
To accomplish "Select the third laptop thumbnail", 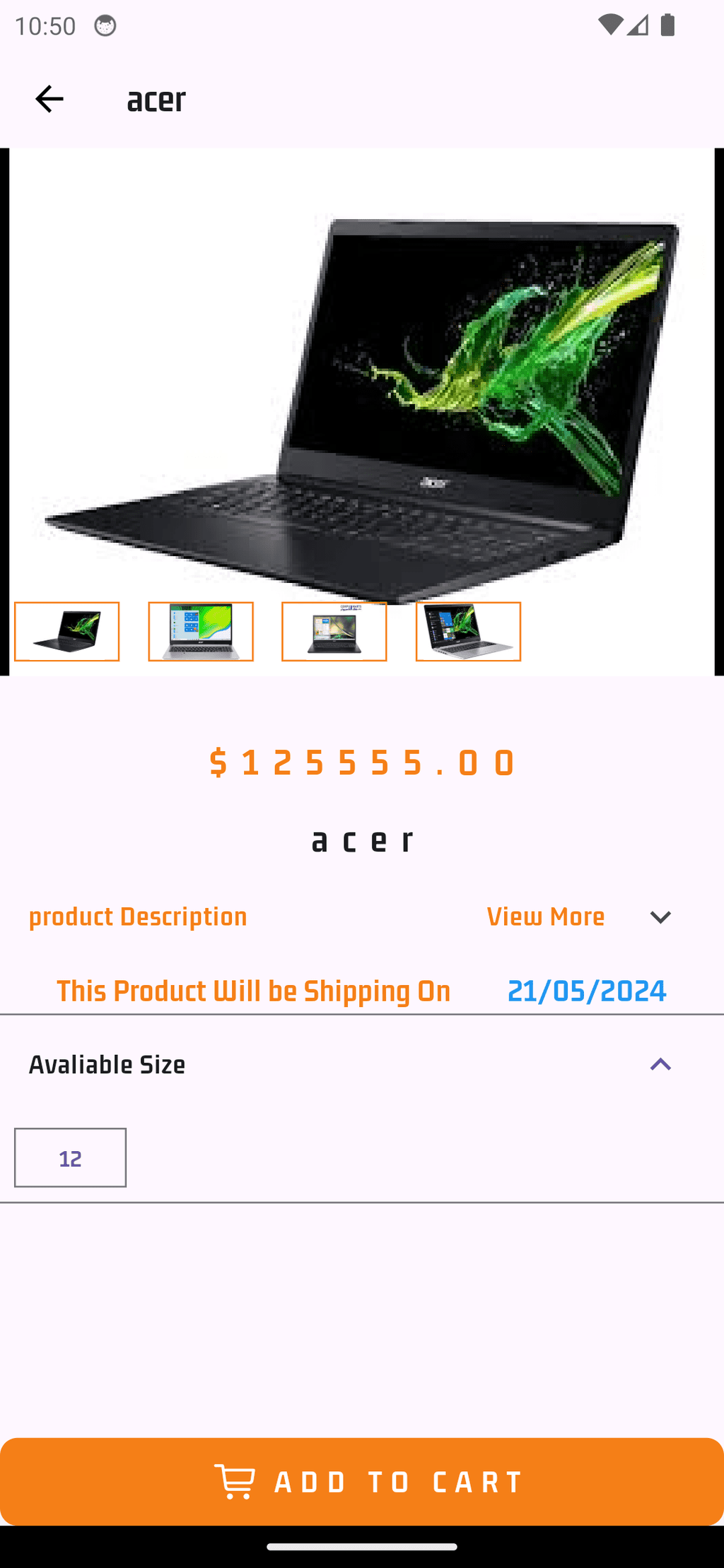I will click(x=334, y=632).
